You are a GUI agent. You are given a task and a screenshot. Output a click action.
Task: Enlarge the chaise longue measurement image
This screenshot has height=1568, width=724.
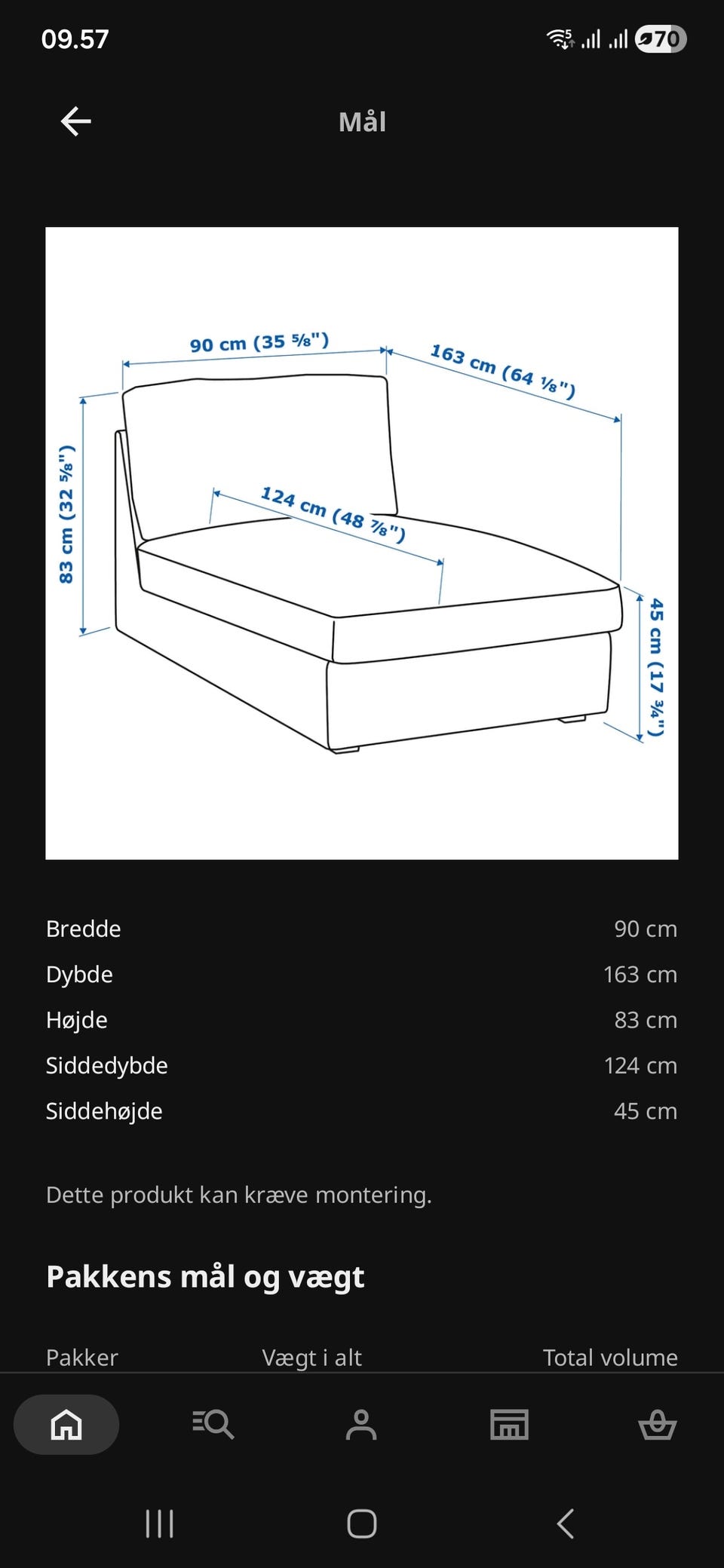tap(362, 543)
